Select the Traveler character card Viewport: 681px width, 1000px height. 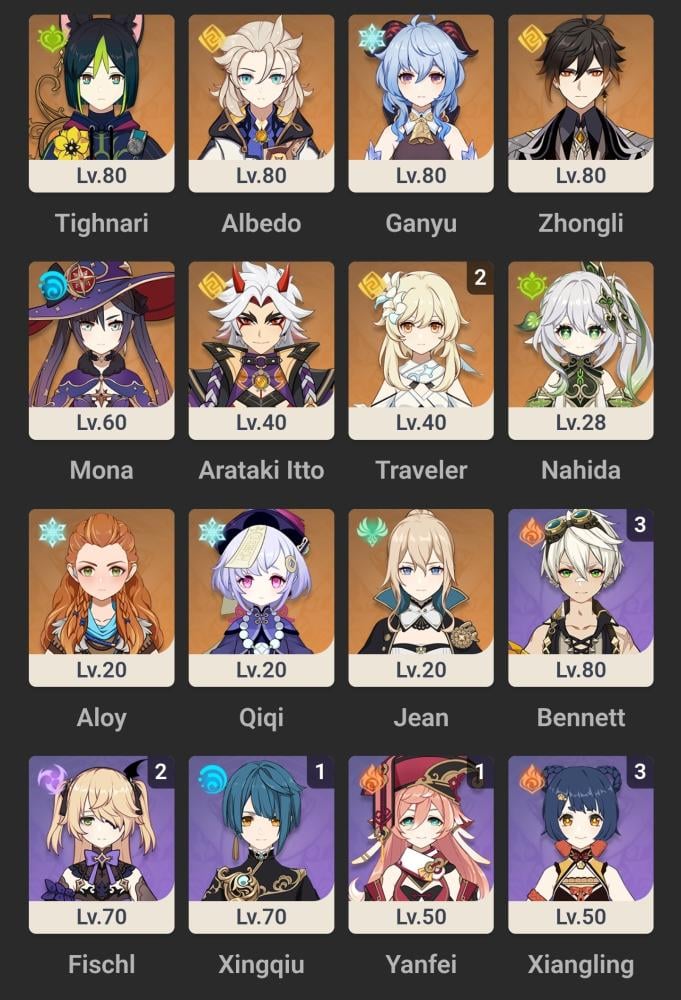coord(421,350)
